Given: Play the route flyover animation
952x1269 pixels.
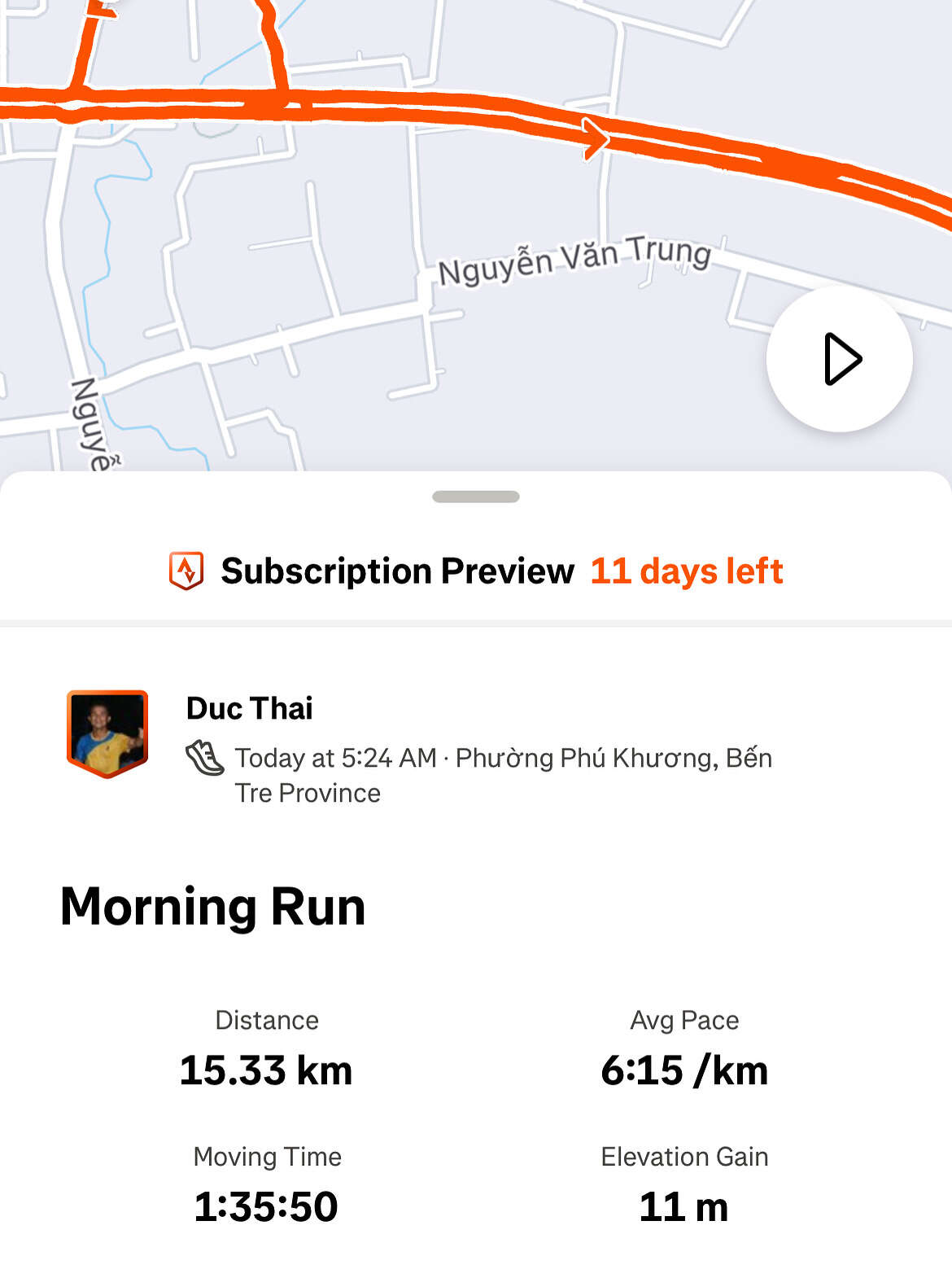Looking at the screenshot, I should pyautogui.click(x=839, y=359).
